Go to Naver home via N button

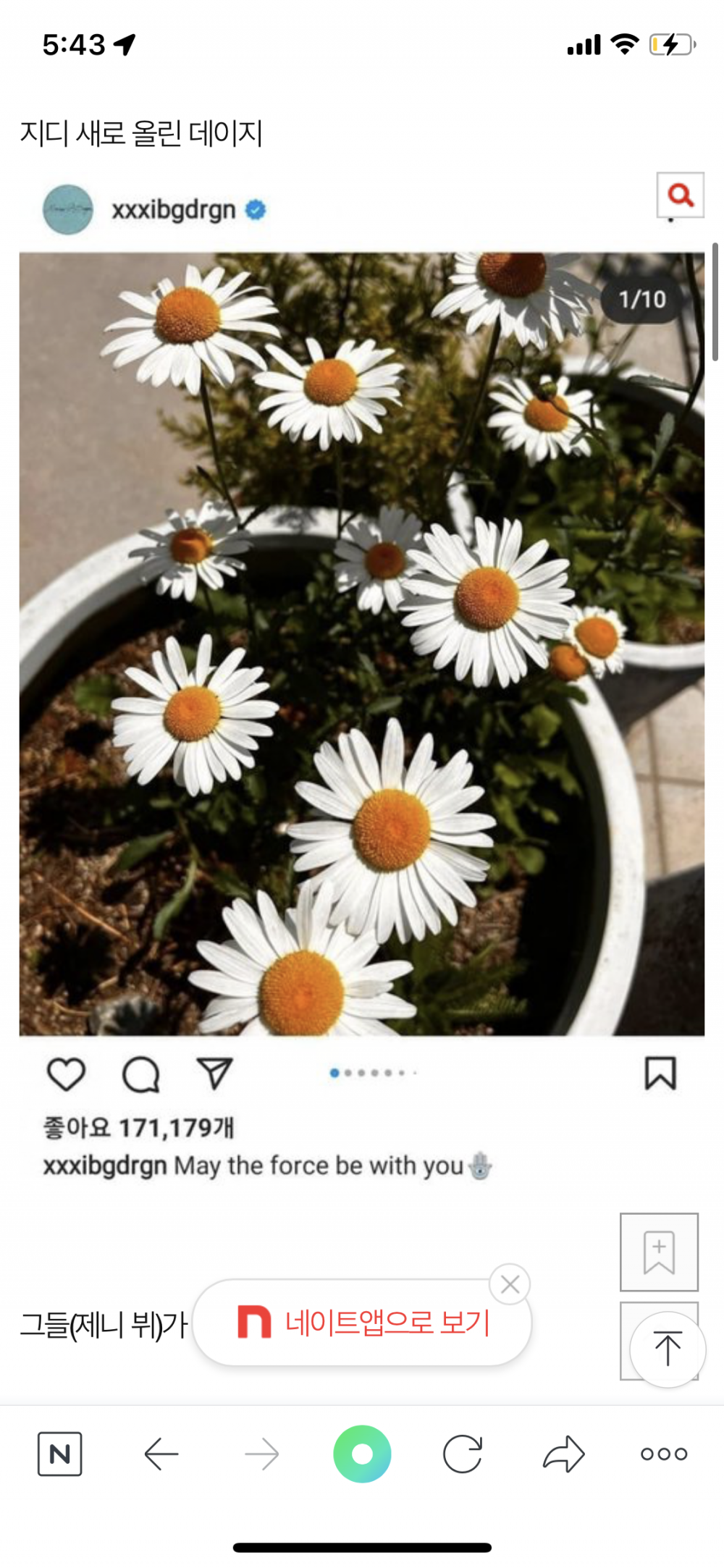click(59, 1454)
